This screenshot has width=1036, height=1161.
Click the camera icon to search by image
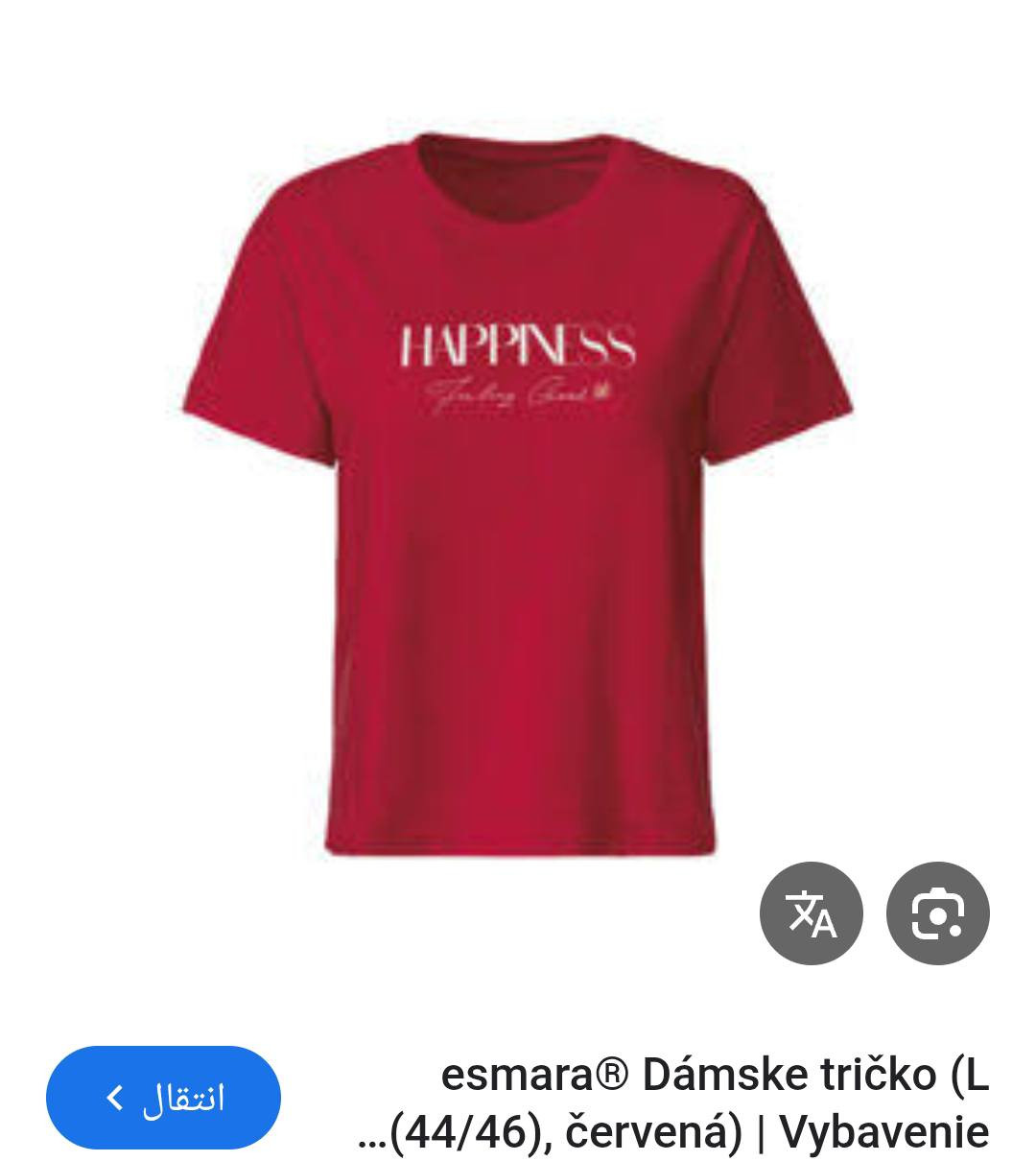pyautogui.click(x=938, y=912)
